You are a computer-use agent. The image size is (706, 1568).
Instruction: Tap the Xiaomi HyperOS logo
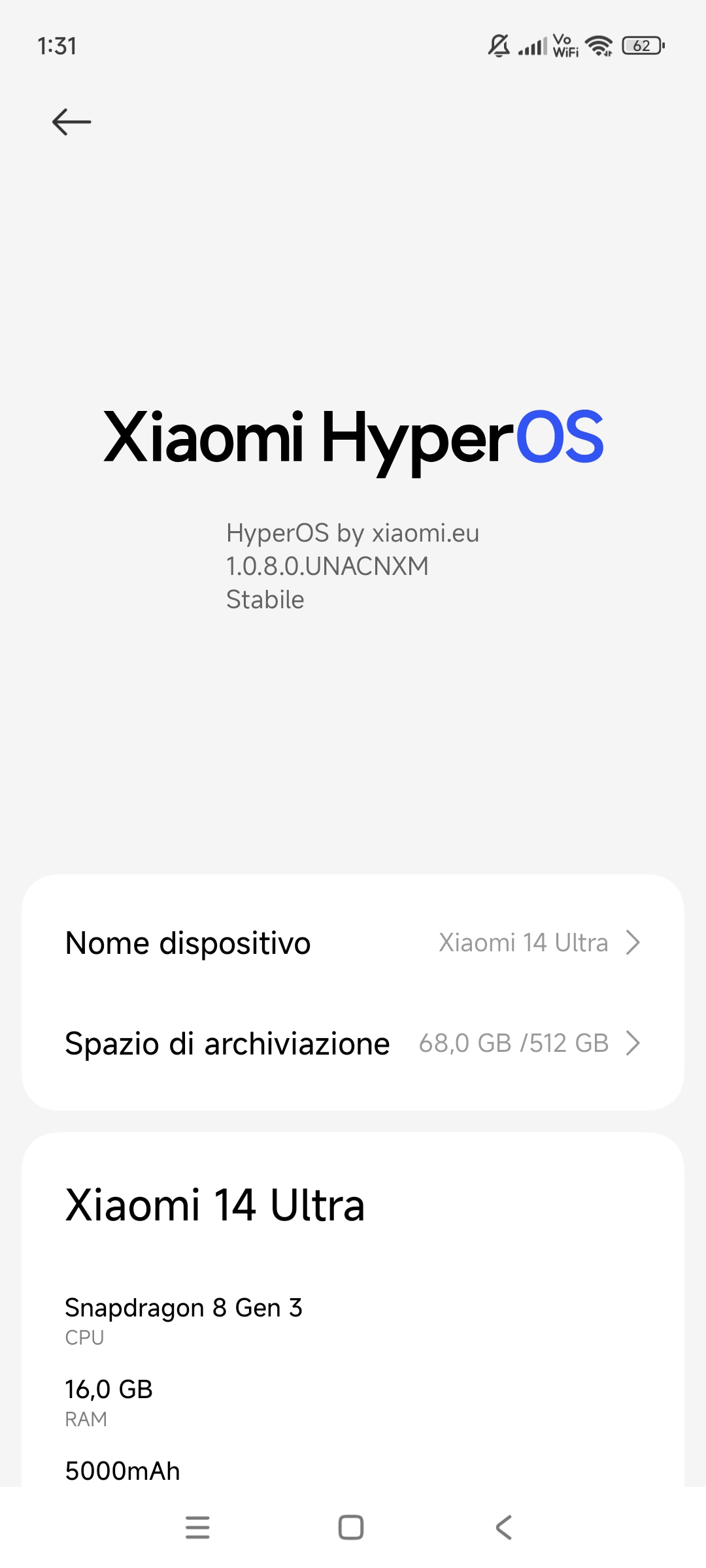click(x=353, y=438)
